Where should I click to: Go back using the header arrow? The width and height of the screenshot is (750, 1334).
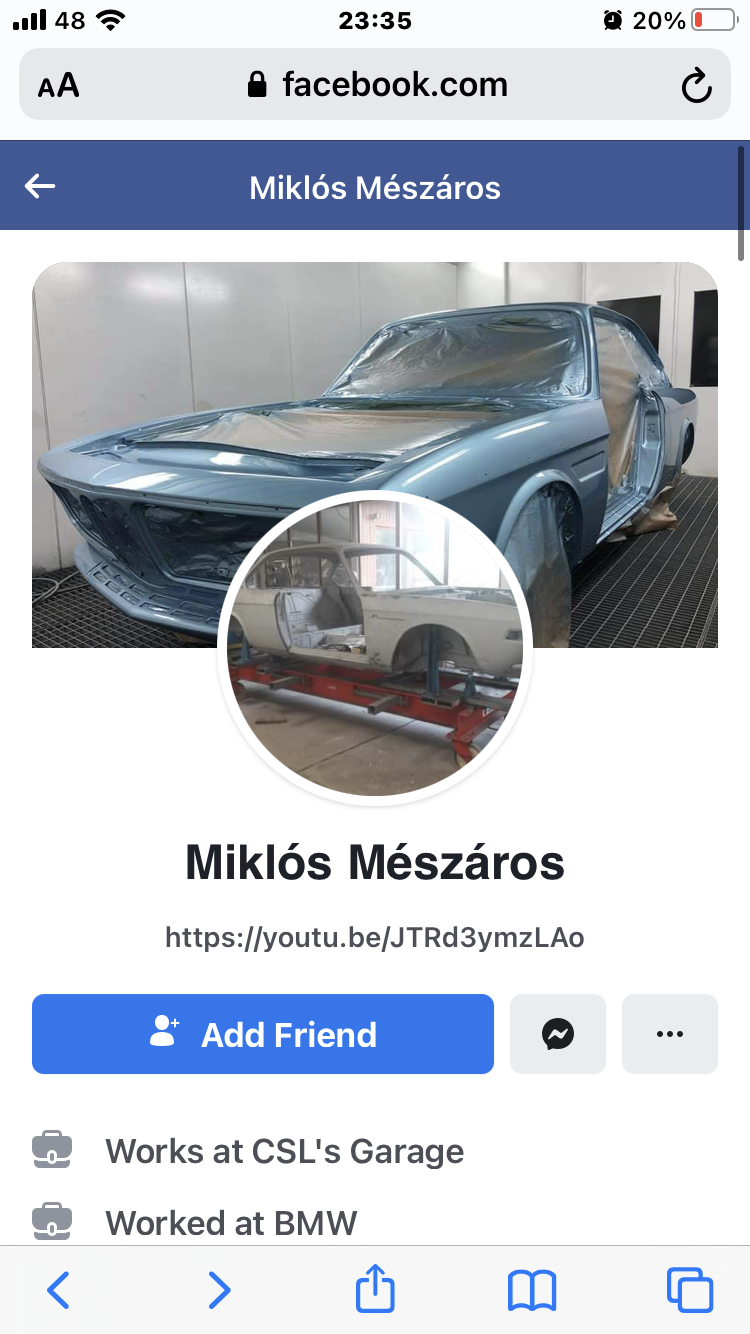pos(40,186)
